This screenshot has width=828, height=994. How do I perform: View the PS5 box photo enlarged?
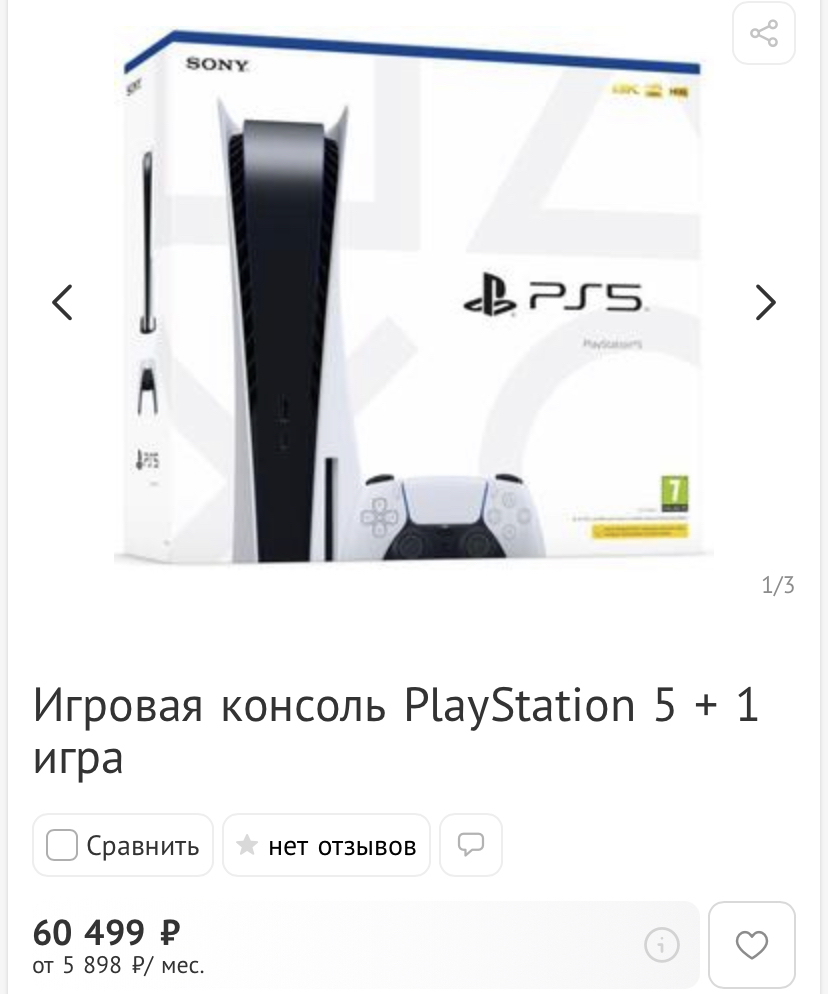click(413, 300)
